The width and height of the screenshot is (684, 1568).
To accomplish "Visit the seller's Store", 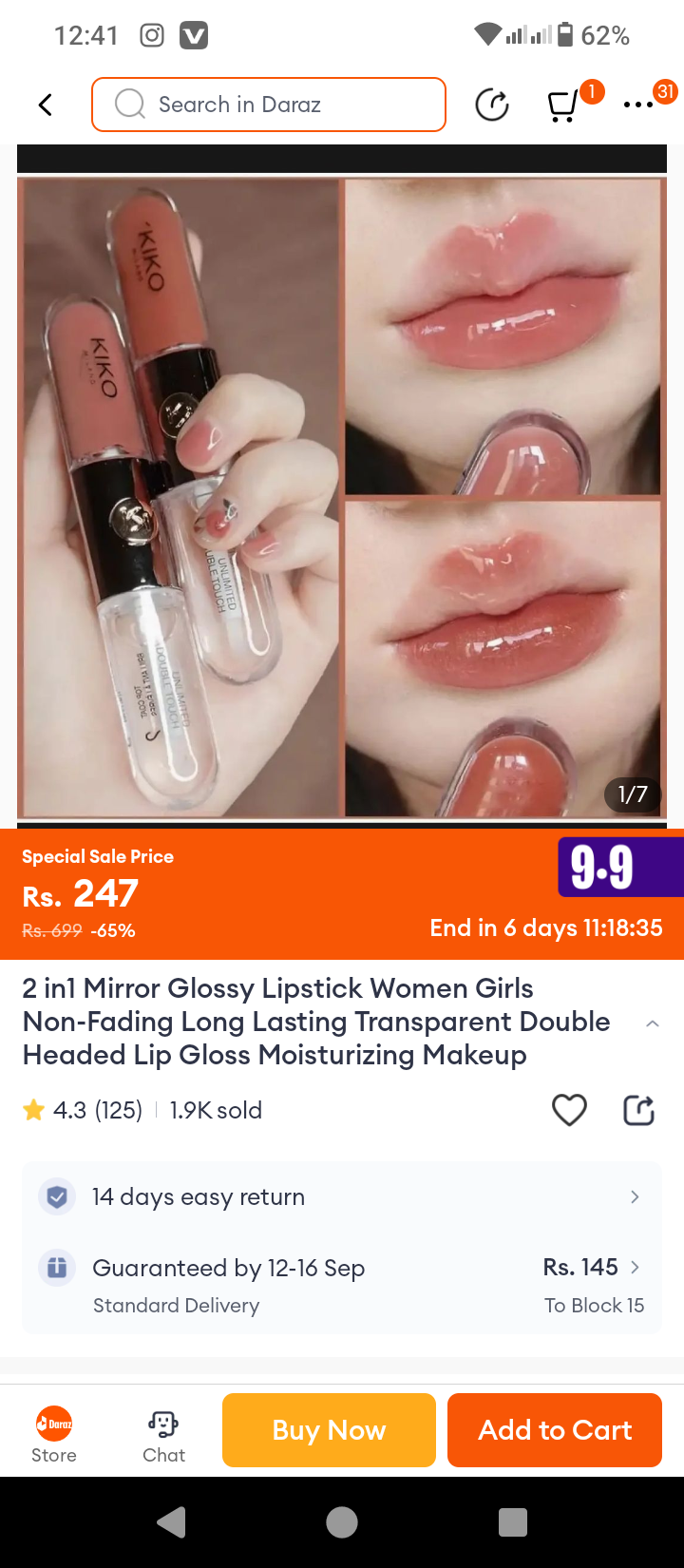I will tap(54, 1432).
